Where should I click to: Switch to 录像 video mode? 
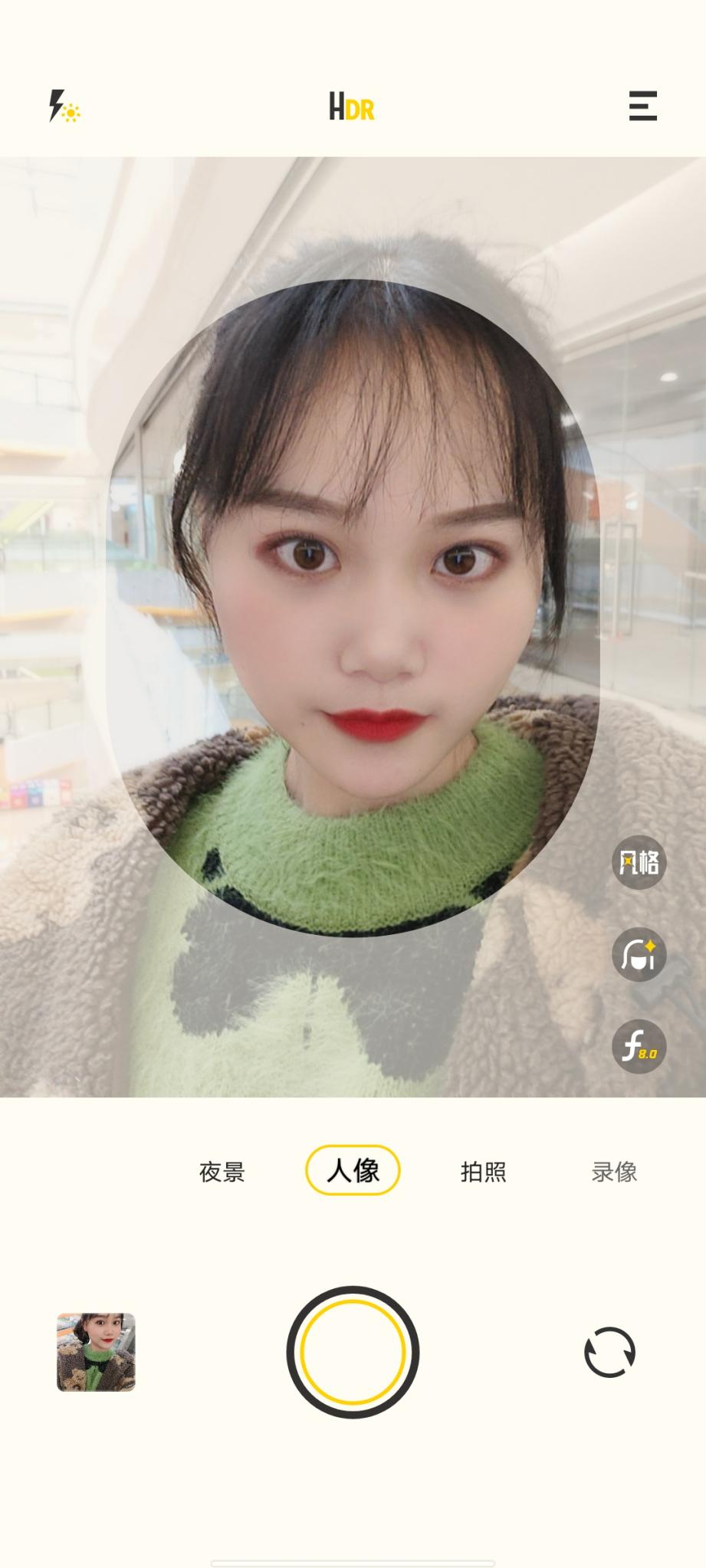(614, 1171)
